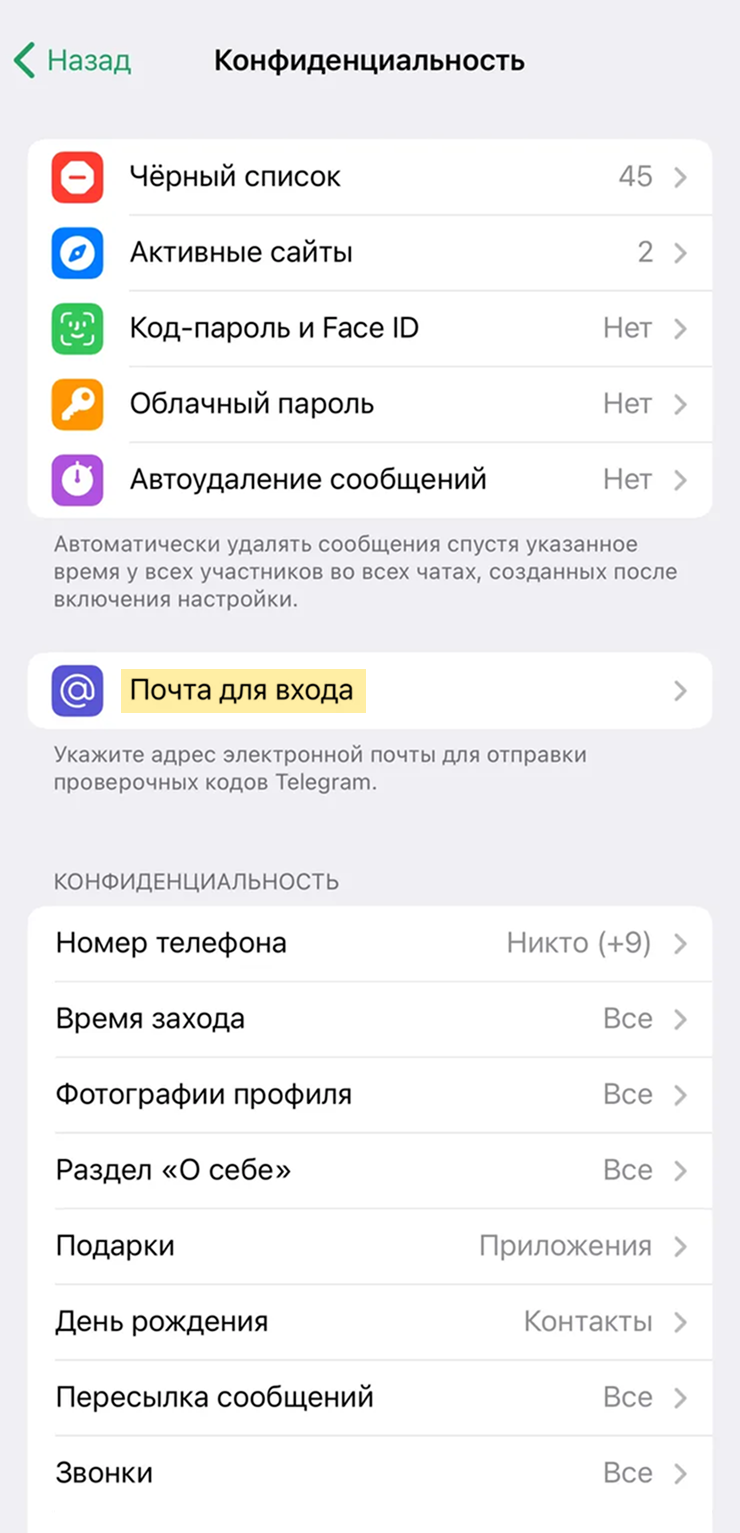Image resolution: width=740 pixels, height=1533 pixels.
Task: Open Раздел «О себе» privacy
Action: (370, 1170)
